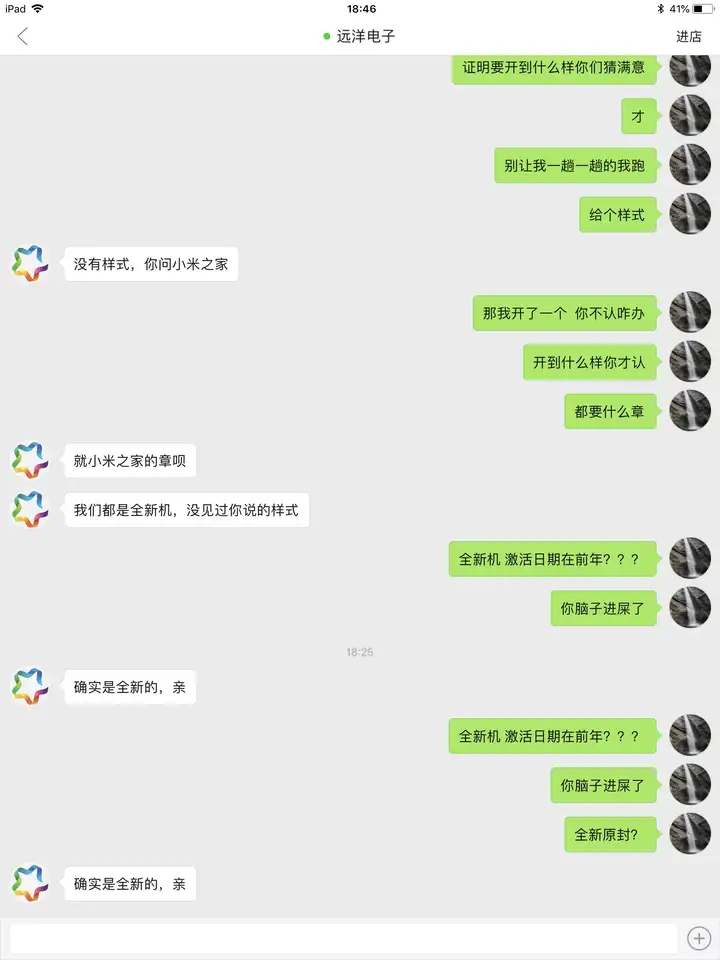The image size is (720, 960).
Task: Open seller avatar beside 没有样式，你问小米之家
Action: pos(30,264)
